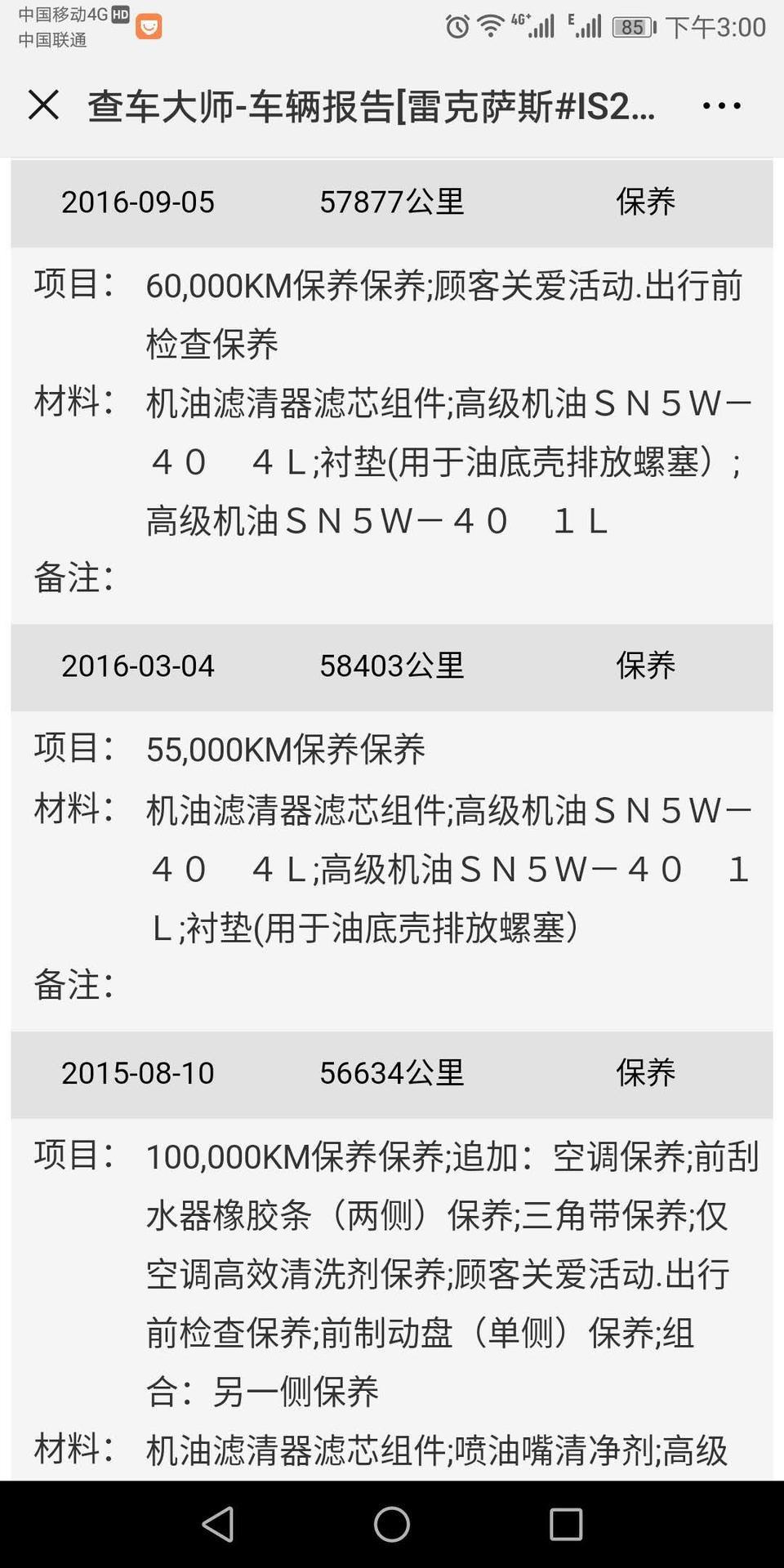The image size is (784, 1568).
Task: Close the vehicle report page
Action: (x=43, y=105)
